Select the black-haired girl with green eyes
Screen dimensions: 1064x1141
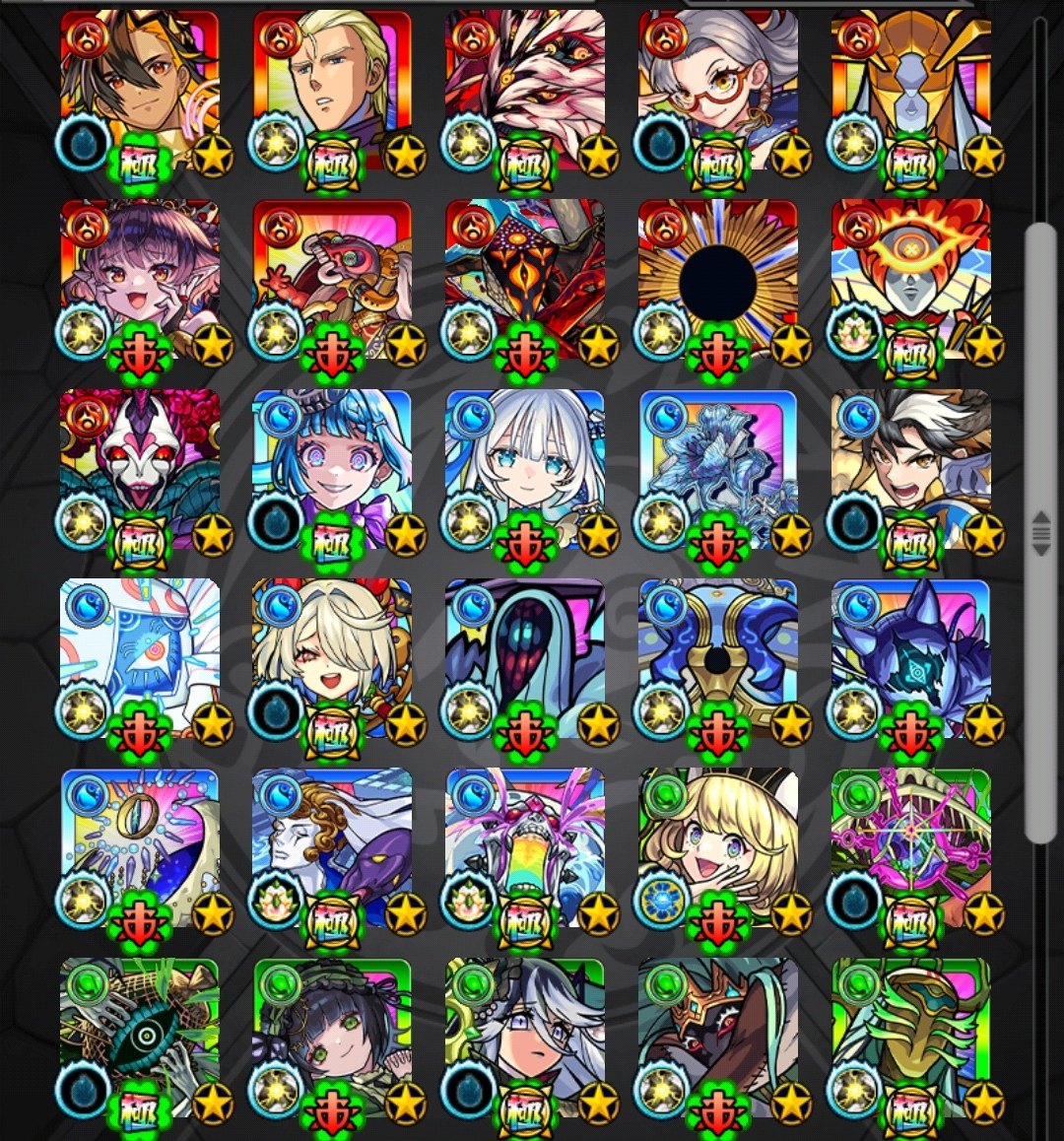[x=332, y=1039]
